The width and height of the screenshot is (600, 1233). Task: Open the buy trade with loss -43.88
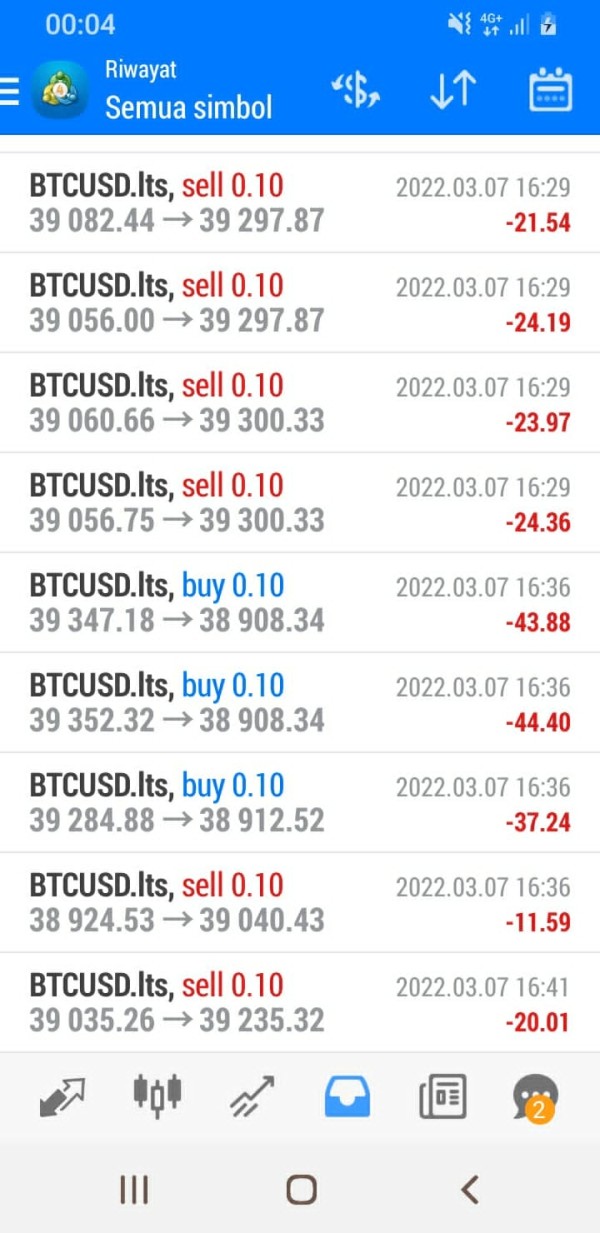300,603
